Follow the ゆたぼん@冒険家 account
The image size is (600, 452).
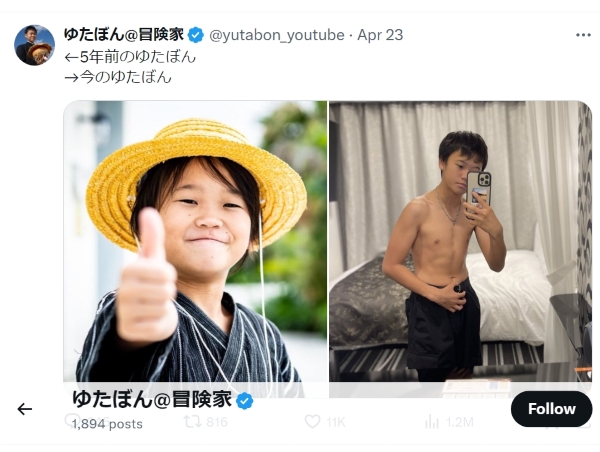(x=551, y=408)
